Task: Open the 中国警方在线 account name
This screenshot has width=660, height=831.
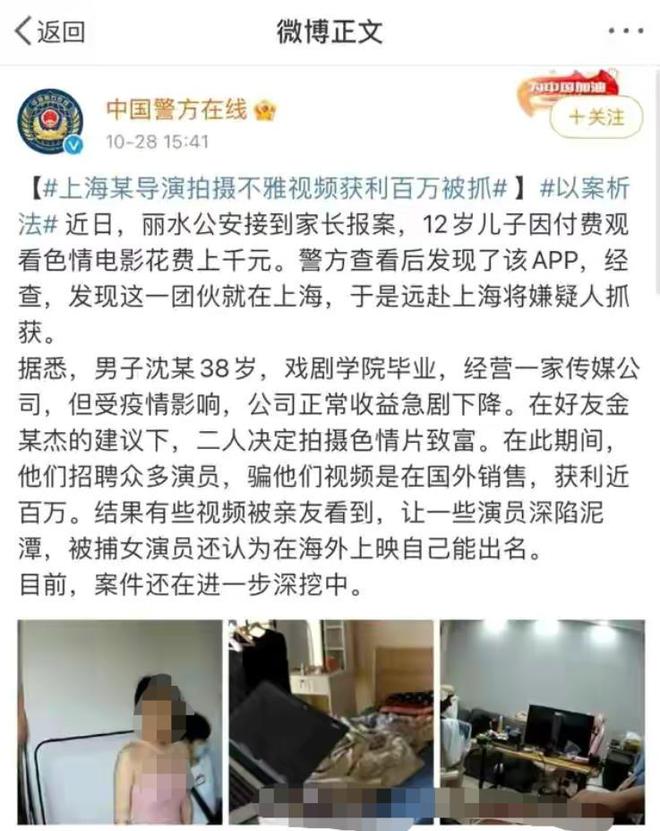Action: [x=175, y=108]
